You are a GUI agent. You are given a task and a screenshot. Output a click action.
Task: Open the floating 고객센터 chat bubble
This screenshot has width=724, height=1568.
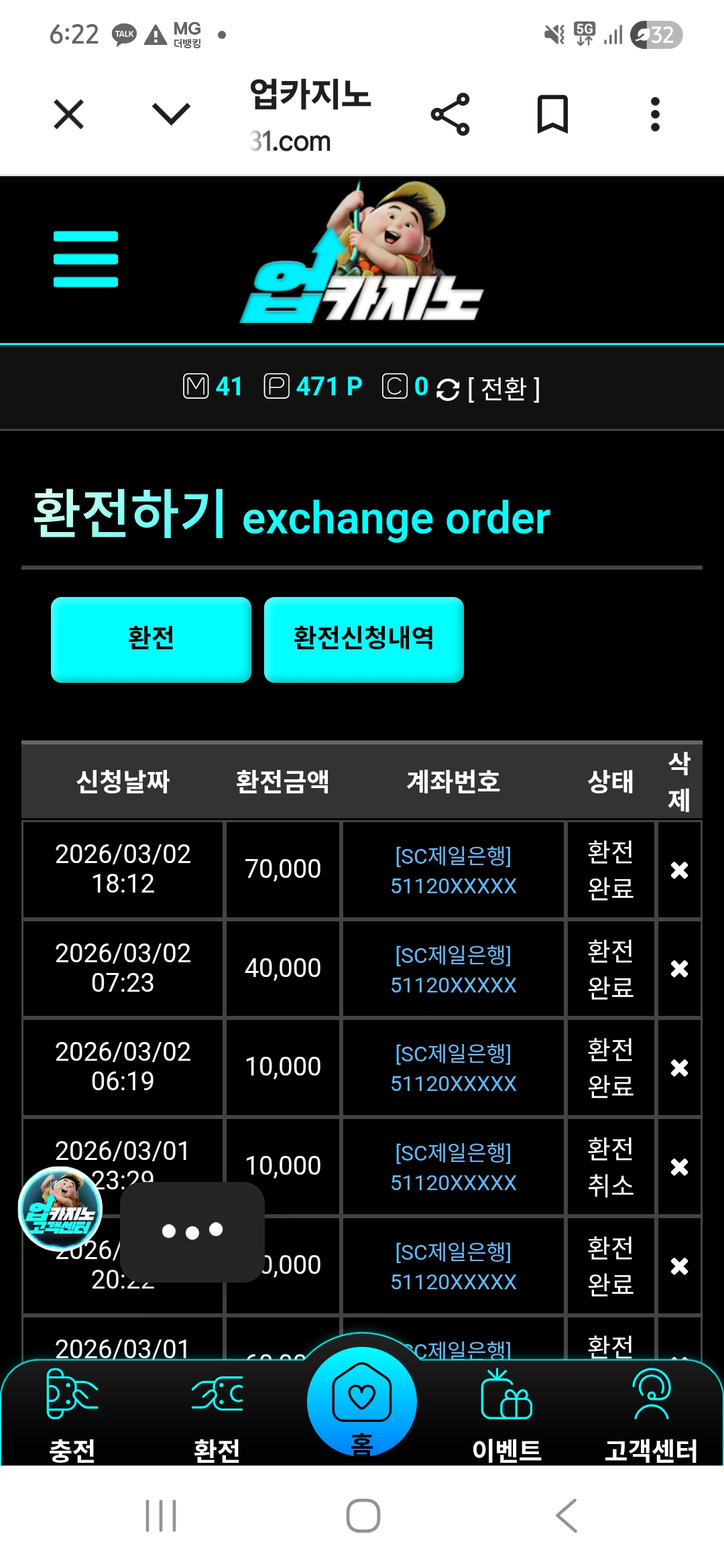pos(60,1209)
